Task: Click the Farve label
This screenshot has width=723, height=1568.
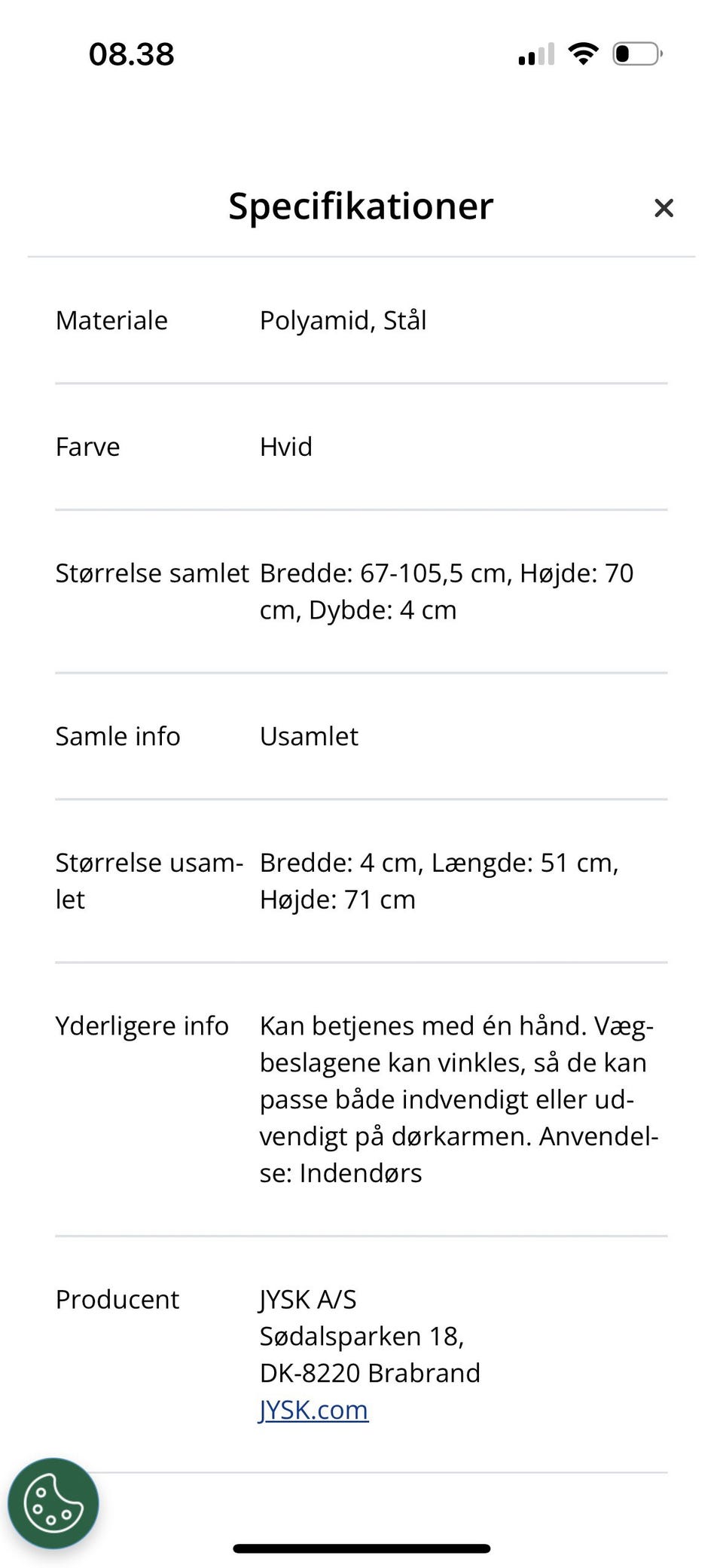Action: (x=87, y=446)
